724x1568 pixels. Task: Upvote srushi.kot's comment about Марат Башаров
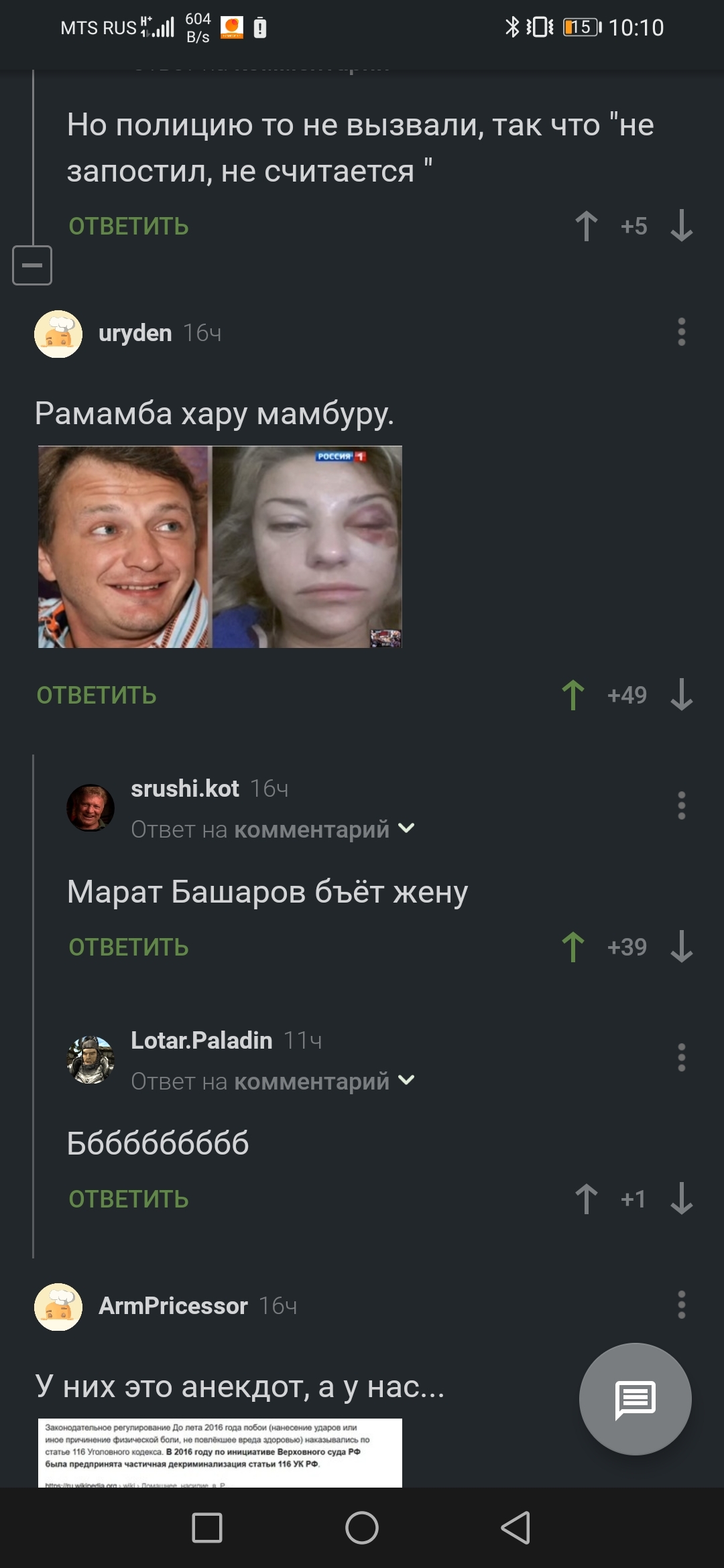pyautogui.click(x=573, y=947)
